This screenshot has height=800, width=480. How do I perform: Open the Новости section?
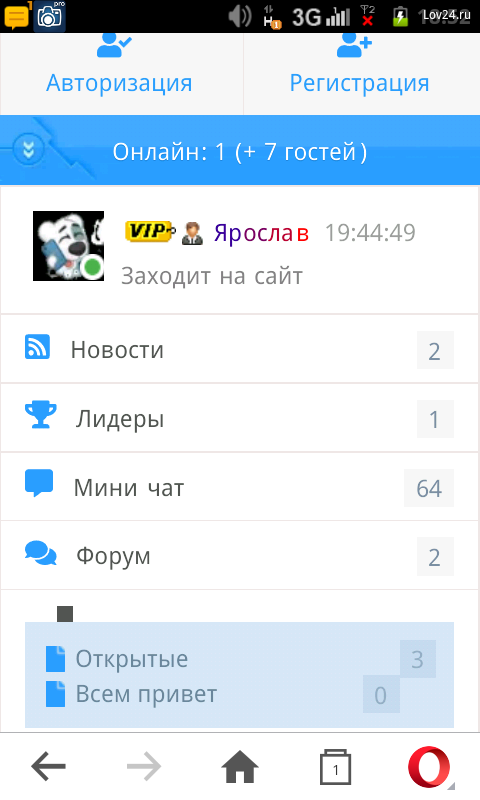coord(239,349)
